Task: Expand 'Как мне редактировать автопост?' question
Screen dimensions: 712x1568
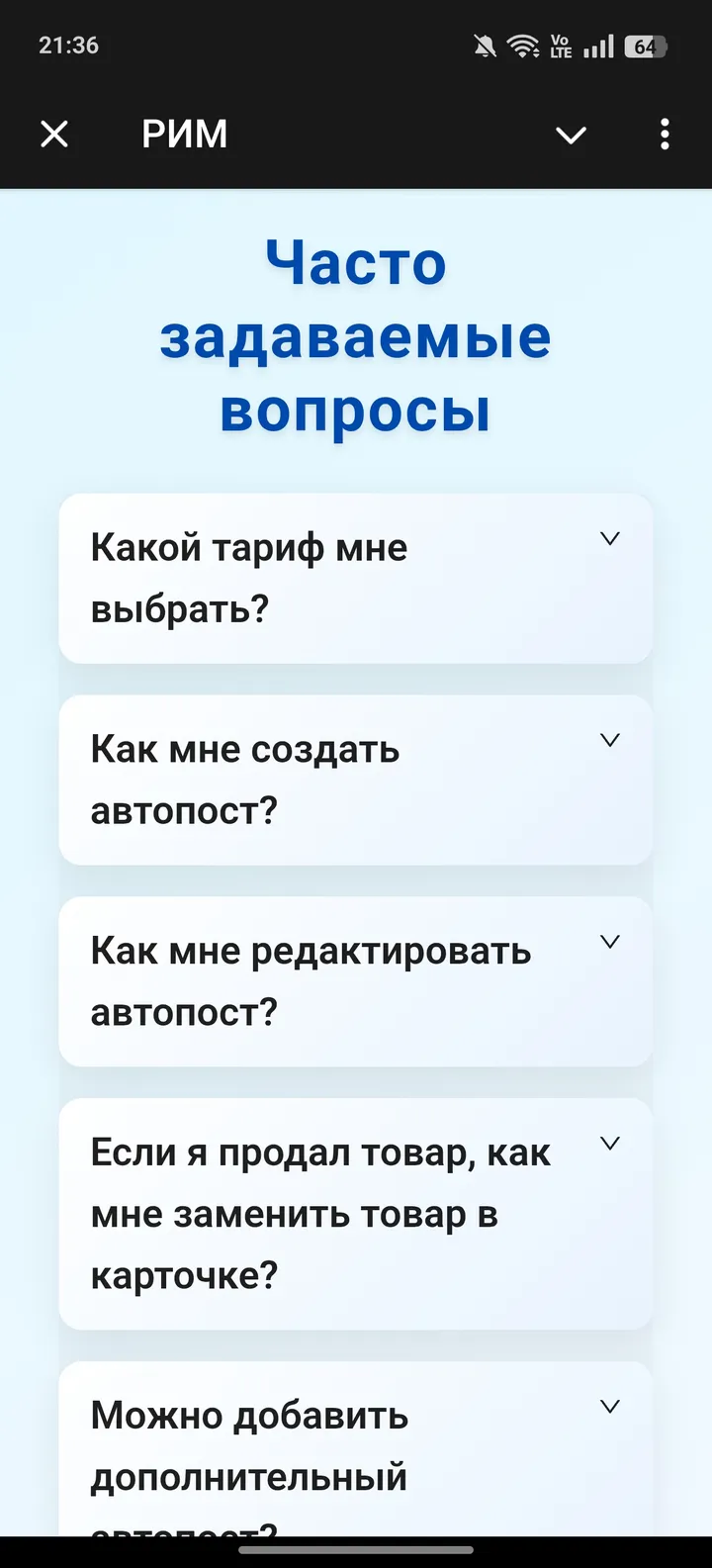Action: 356,980
